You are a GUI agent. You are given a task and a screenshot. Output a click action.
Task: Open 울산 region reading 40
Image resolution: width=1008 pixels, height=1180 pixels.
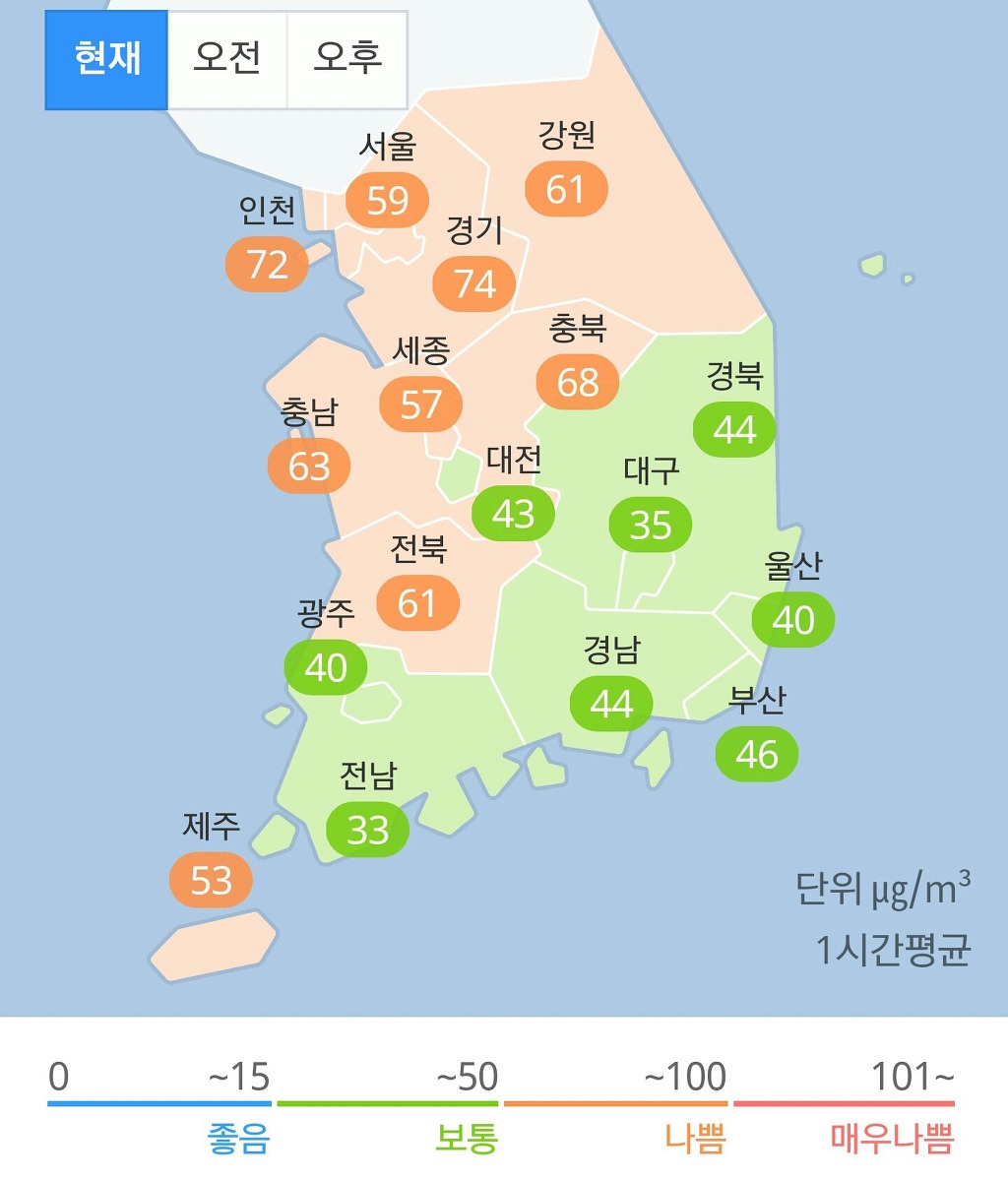[x=793, y=619]
